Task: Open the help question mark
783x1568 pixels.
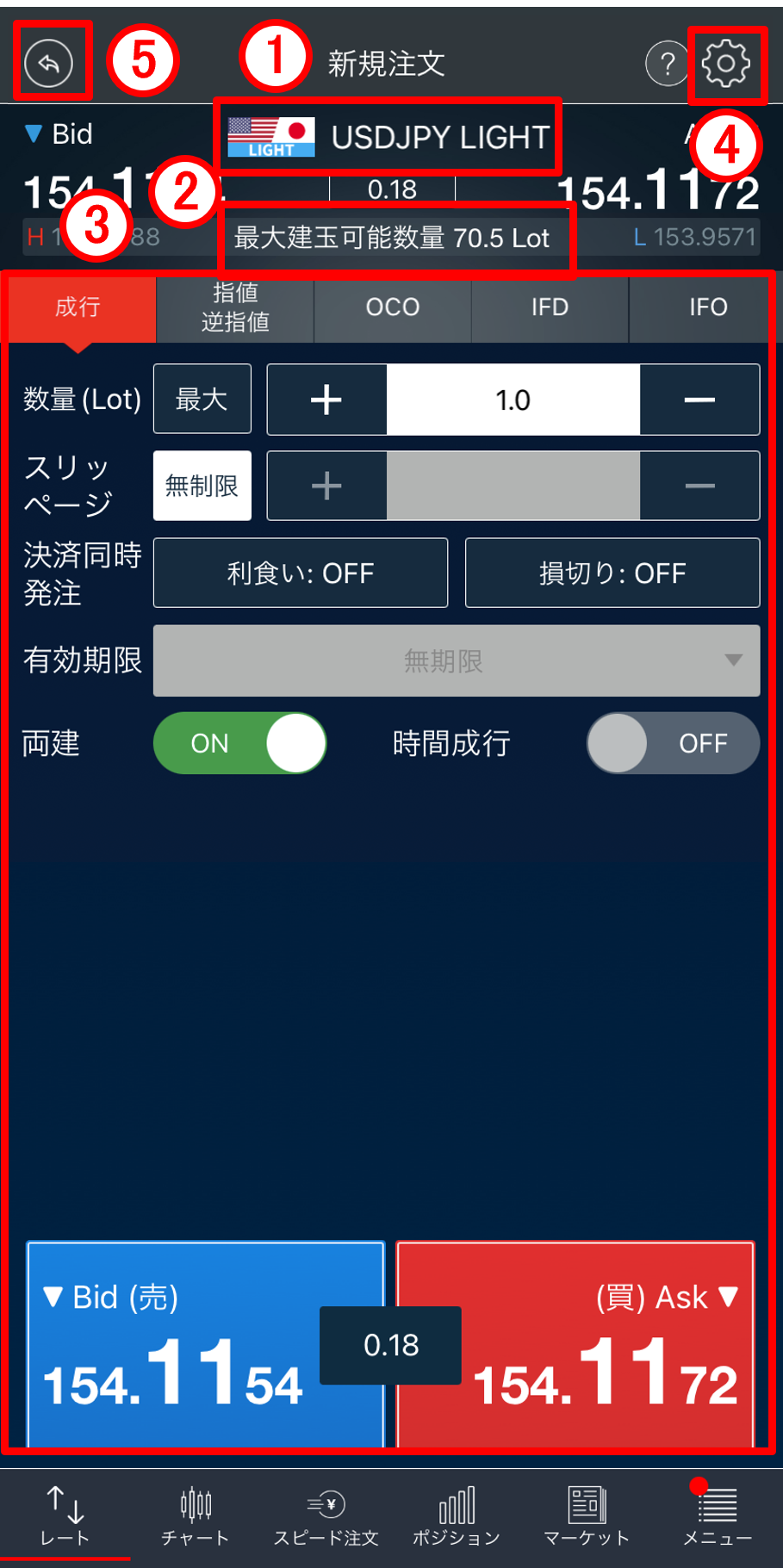Action: tap(666, 63)
